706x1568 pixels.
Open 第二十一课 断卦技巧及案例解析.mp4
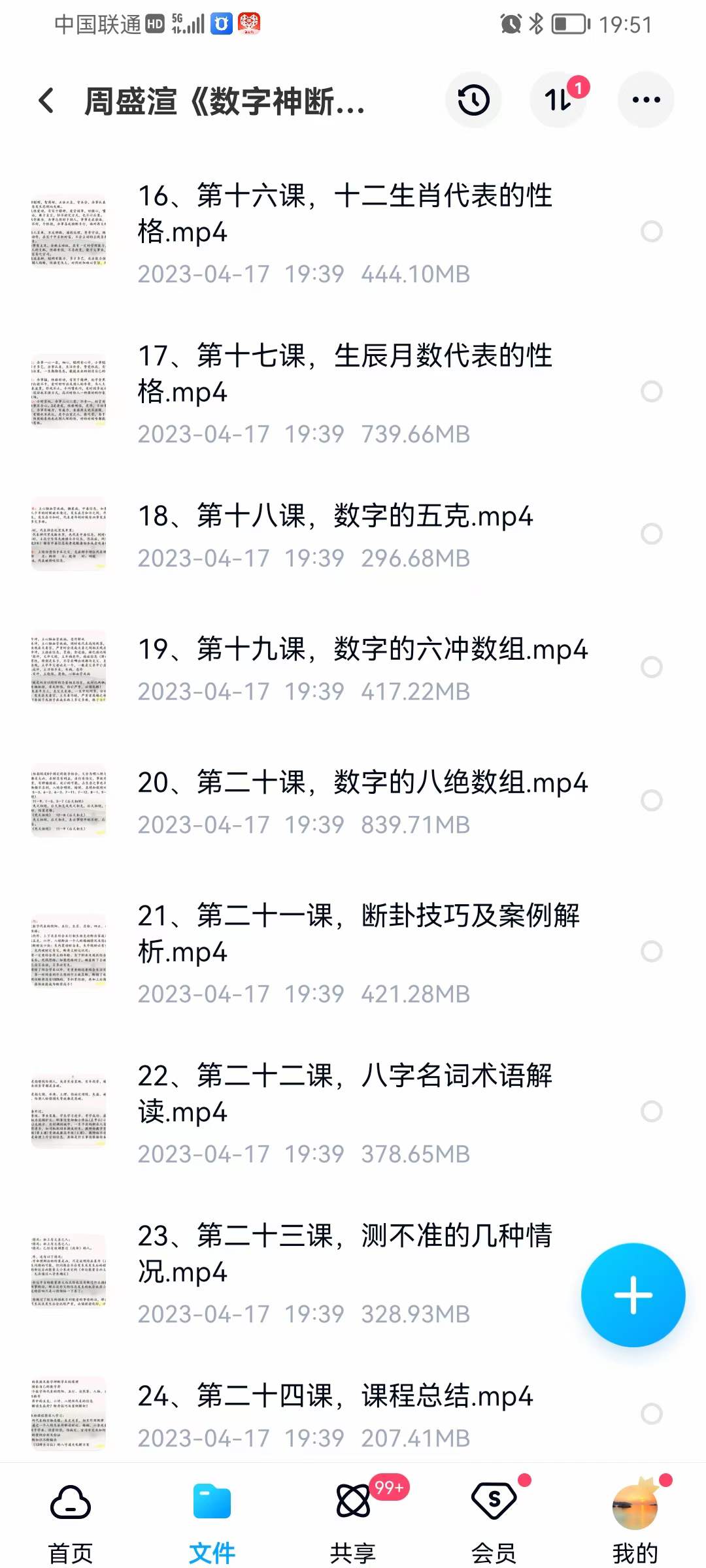pyautogui.click(x=360, y=934)
